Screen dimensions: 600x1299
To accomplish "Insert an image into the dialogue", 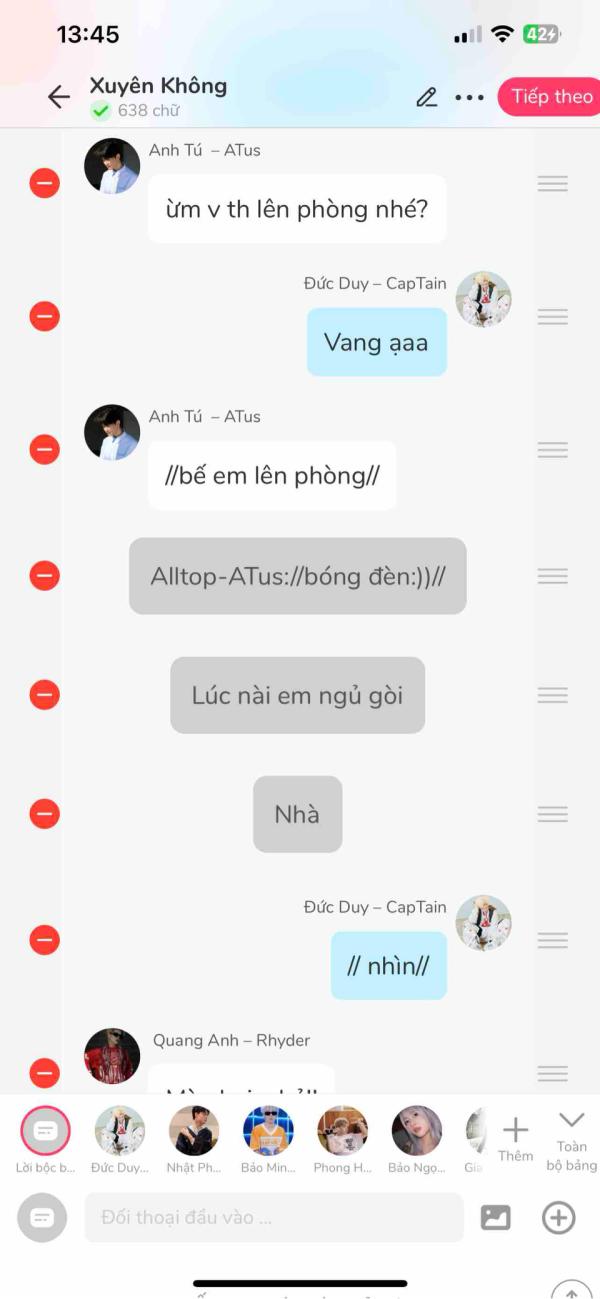I will click(x=496, y=1217).
